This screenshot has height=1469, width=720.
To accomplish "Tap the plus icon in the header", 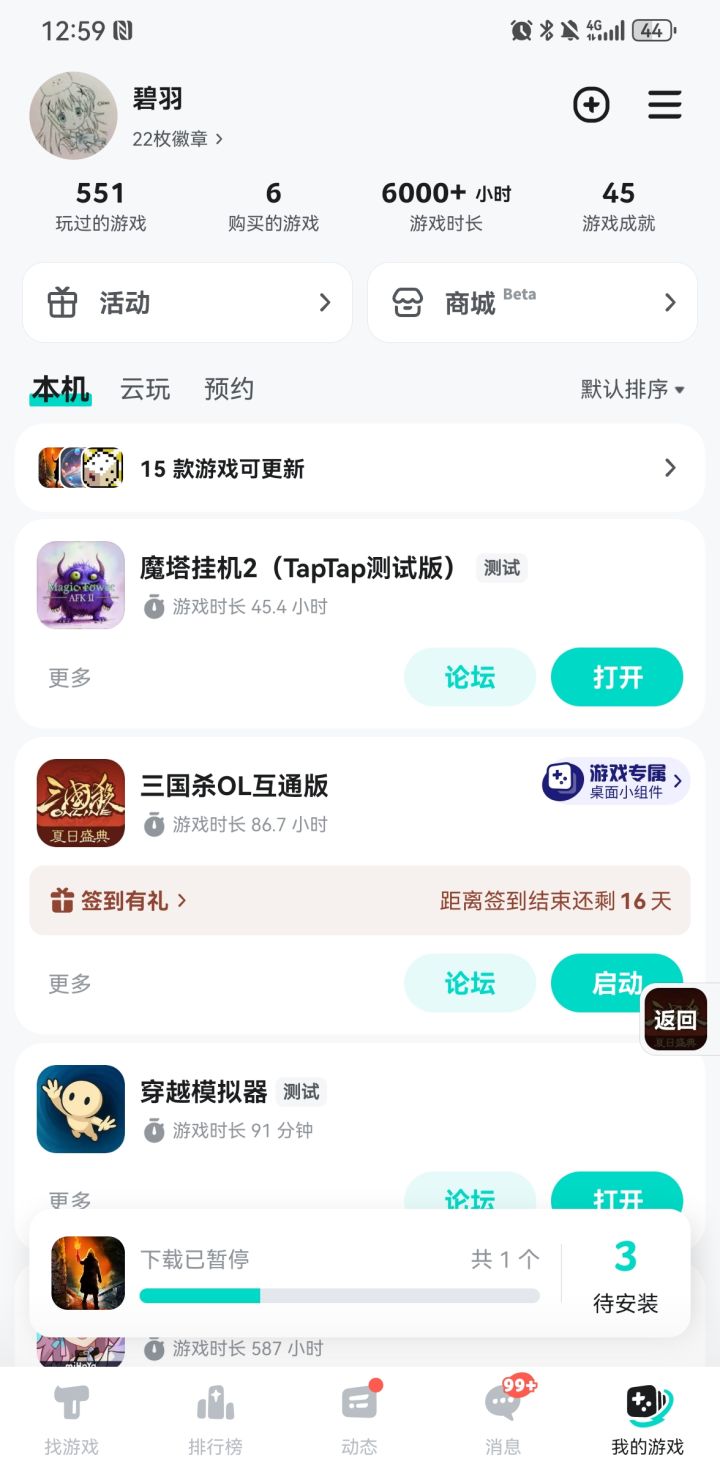I will coord(591,105).
